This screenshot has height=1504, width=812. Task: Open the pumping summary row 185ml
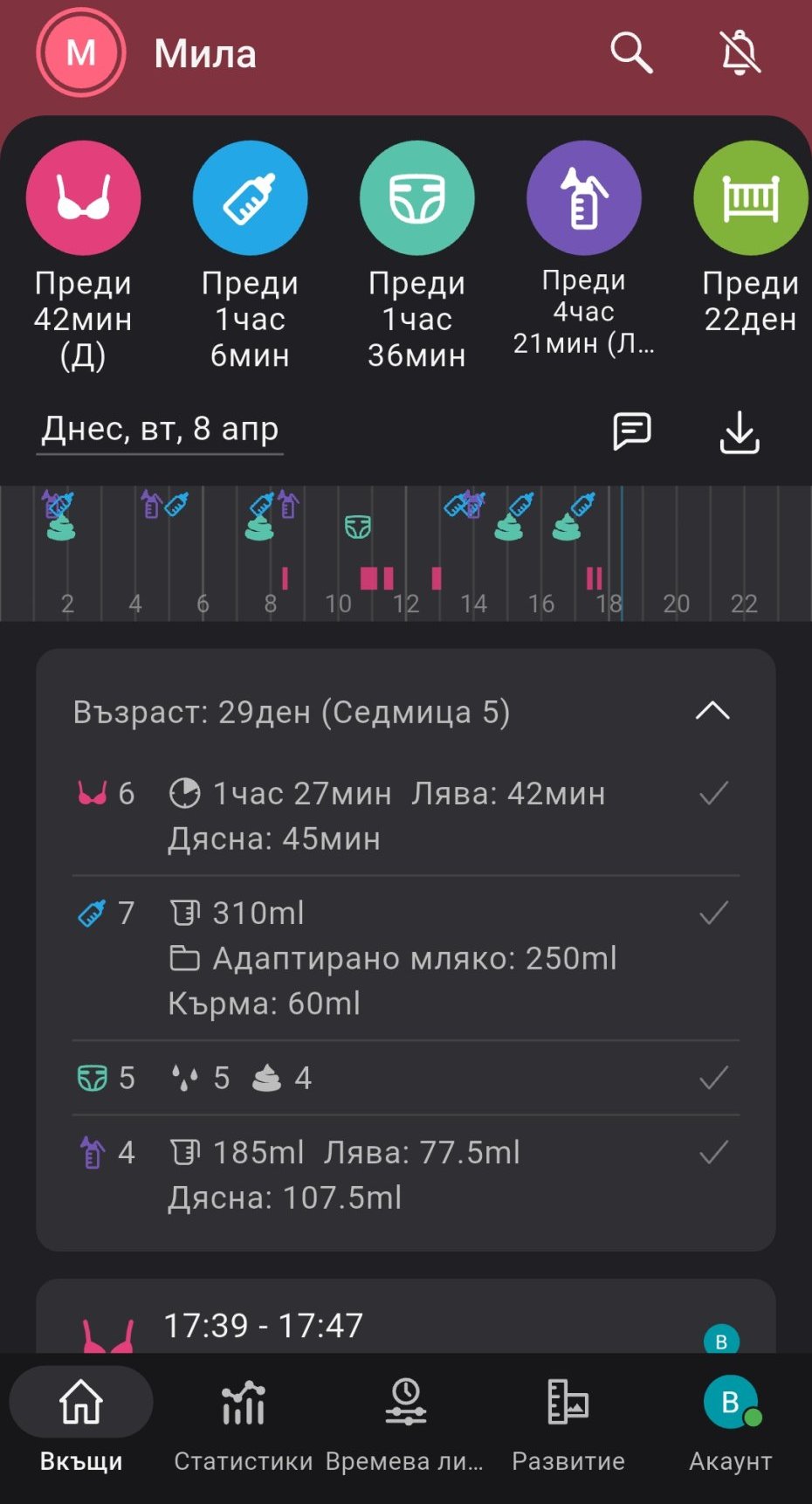tap(406, 1175)
